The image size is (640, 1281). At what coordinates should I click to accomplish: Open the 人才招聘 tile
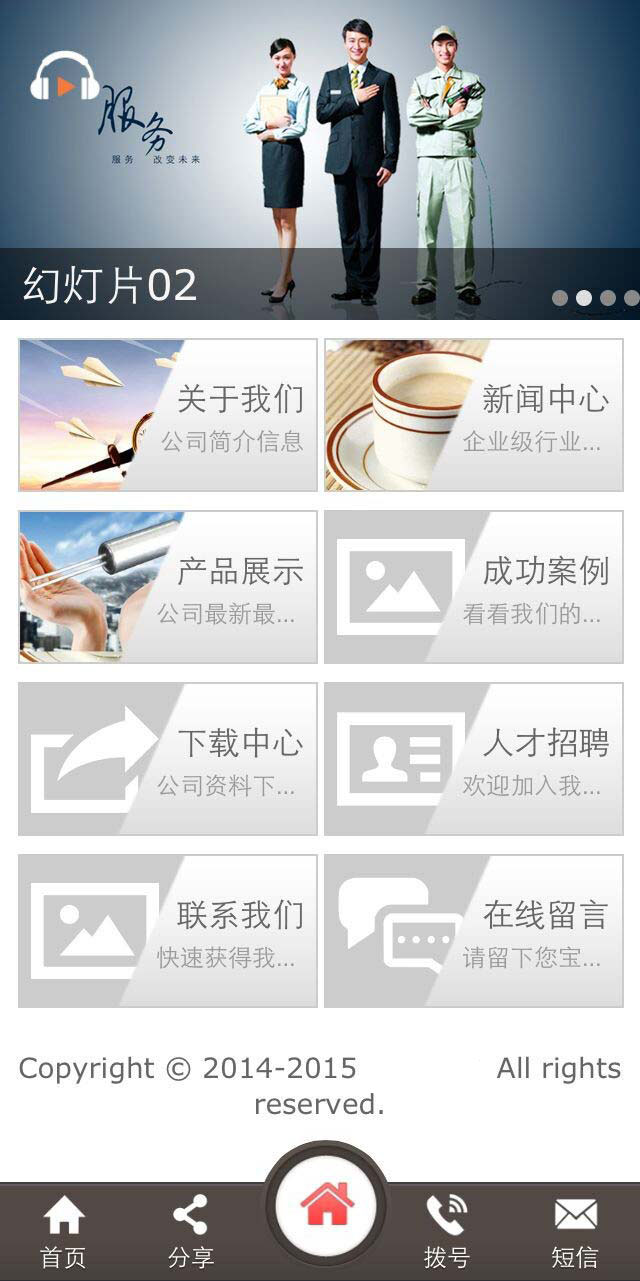coord(474,759)
